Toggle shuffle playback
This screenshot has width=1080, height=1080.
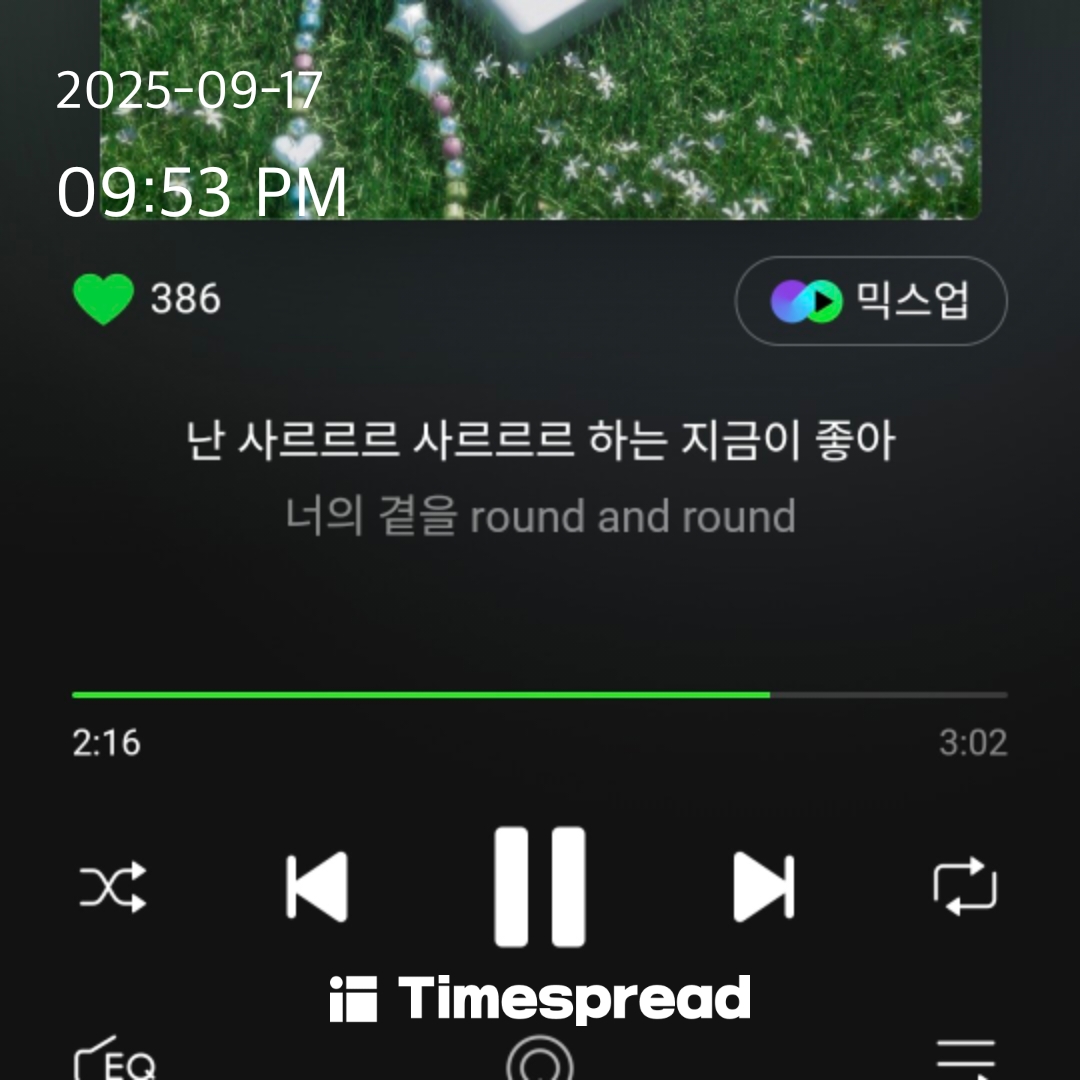(113, 887)
